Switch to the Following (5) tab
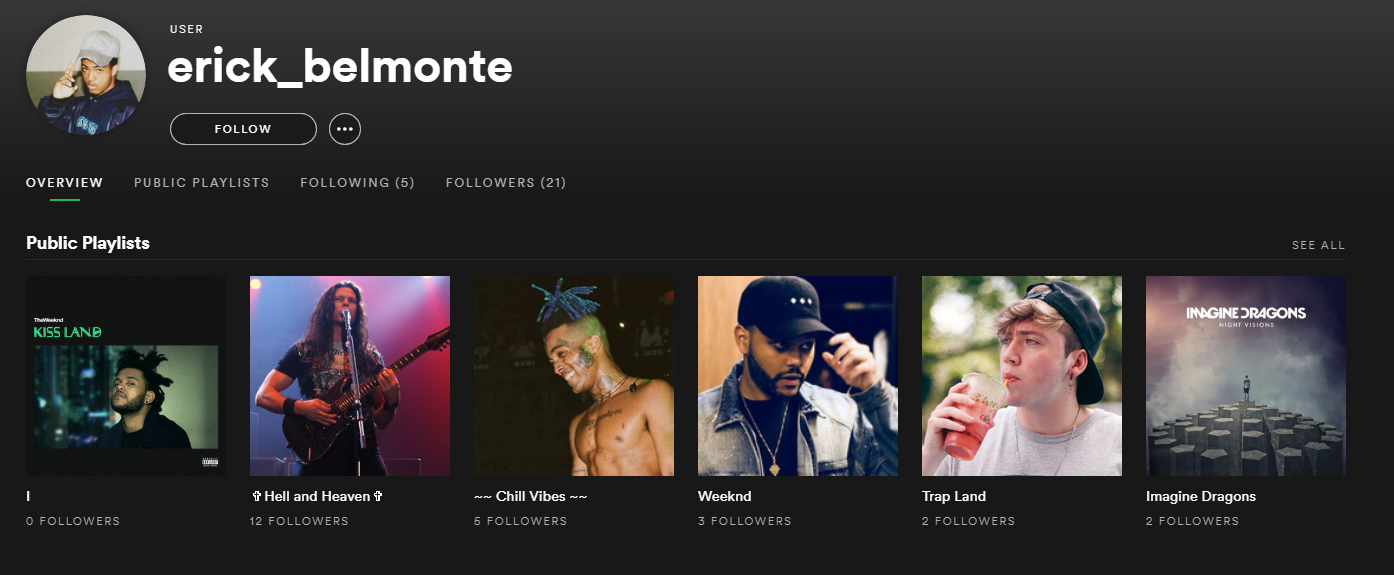Viewport: 1394px width, 575px height. point(357,183)
